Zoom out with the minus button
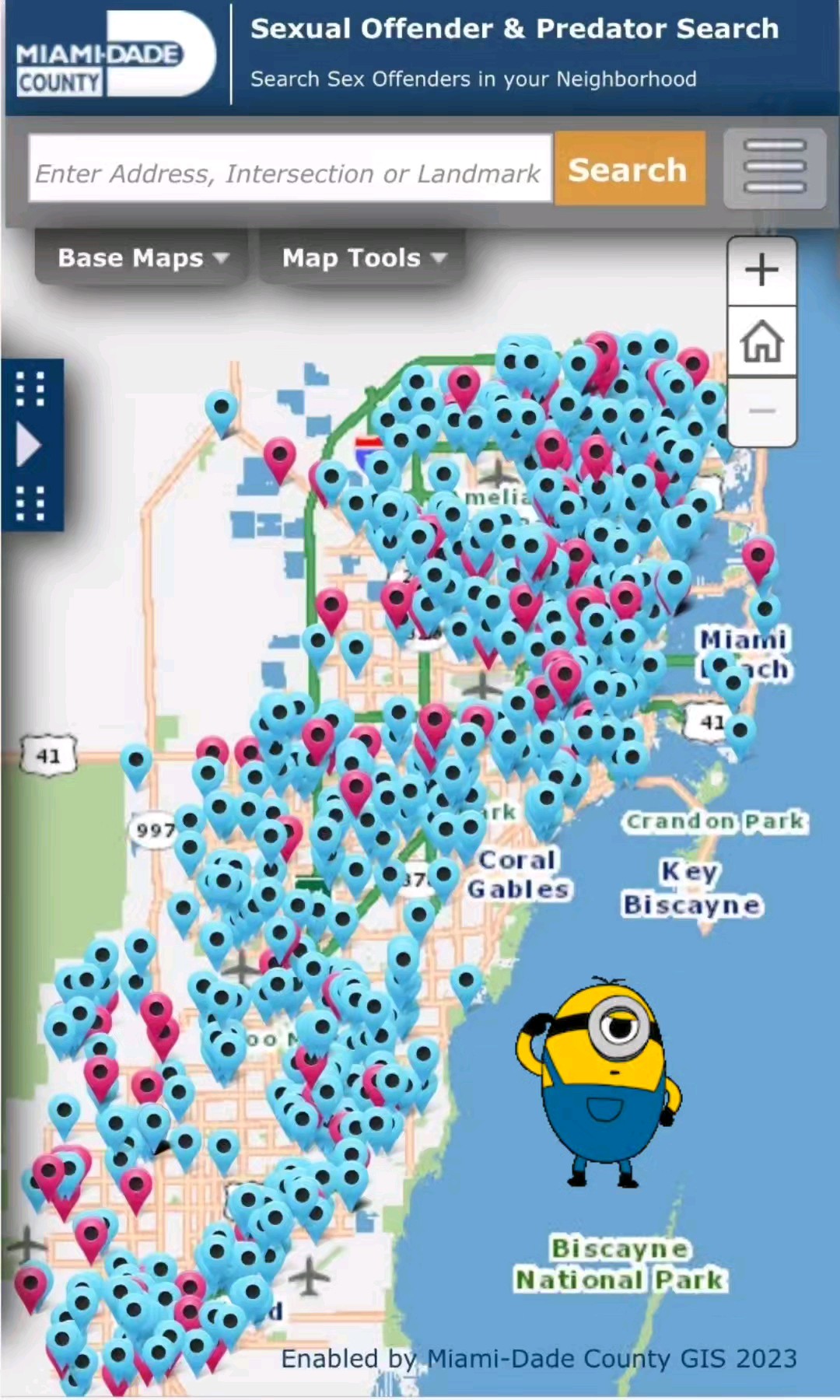The height and width of the screenshot is (1400, 840). pyautogui.click(x=761, y=411)
